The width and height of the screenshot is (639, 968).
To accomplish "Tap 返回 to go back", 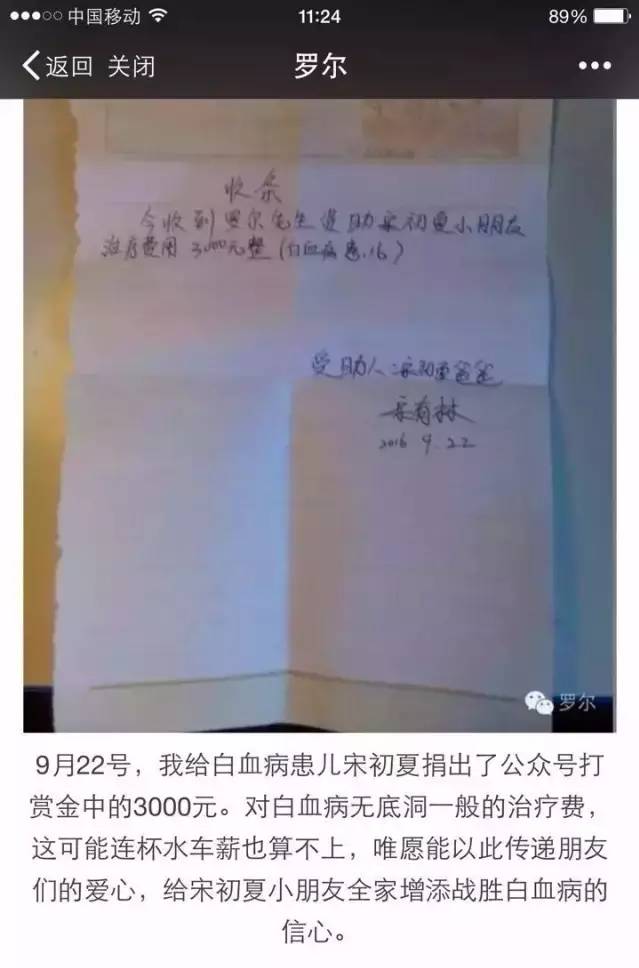I will [x=58, y=66].
